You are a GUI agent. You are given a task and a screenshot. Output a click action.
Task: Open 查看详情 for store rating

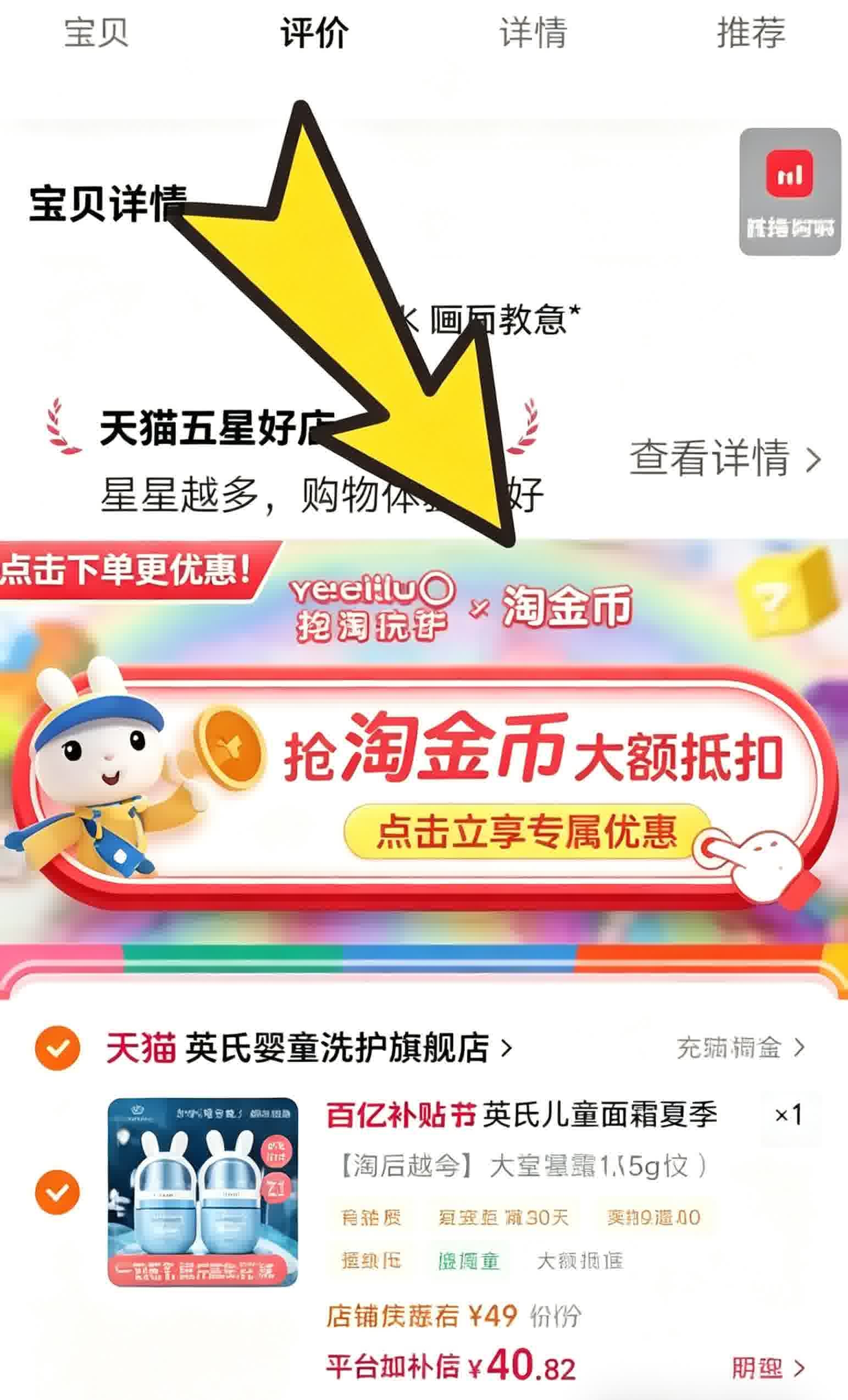click(725, 458)
